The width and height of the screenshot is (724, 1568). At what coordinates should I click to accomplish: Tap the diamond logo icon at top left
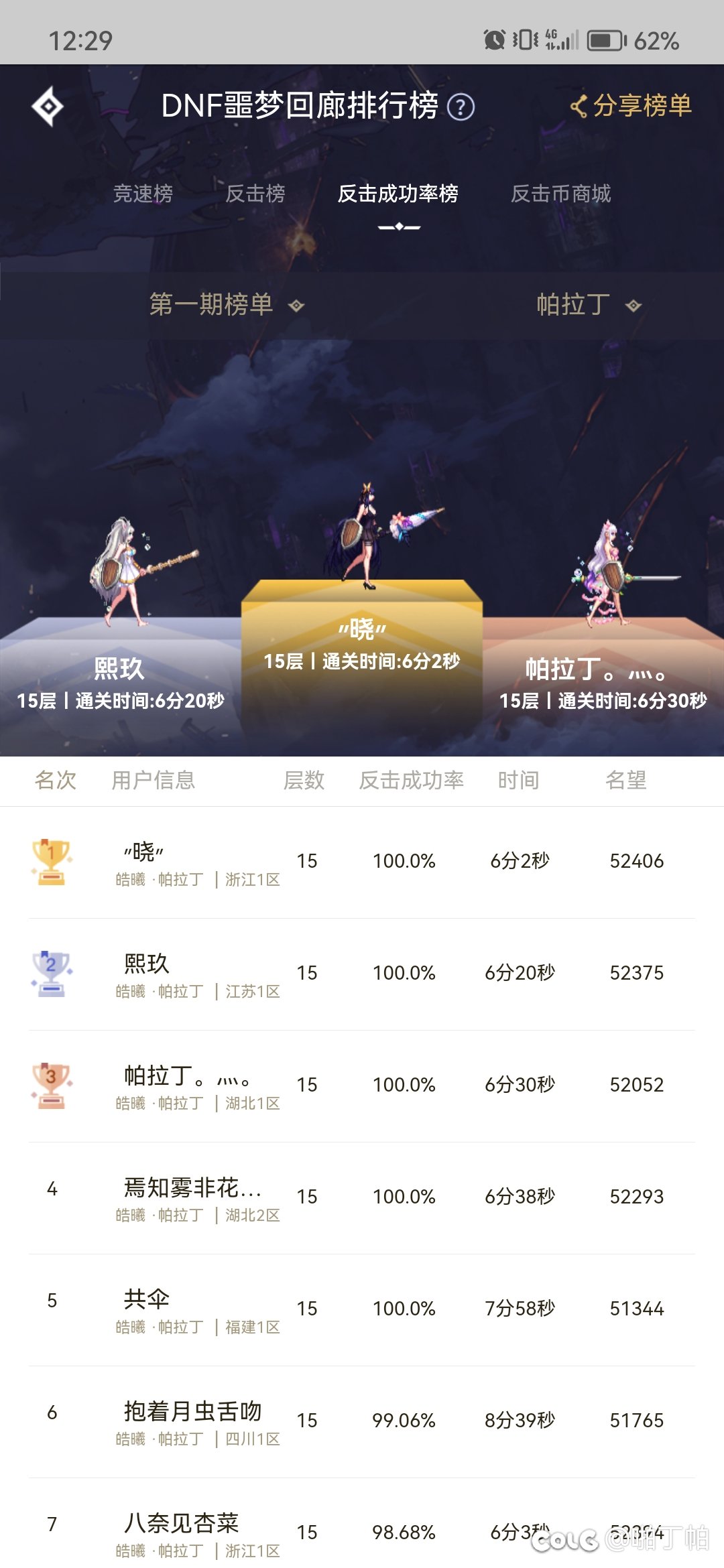point(47,106)
